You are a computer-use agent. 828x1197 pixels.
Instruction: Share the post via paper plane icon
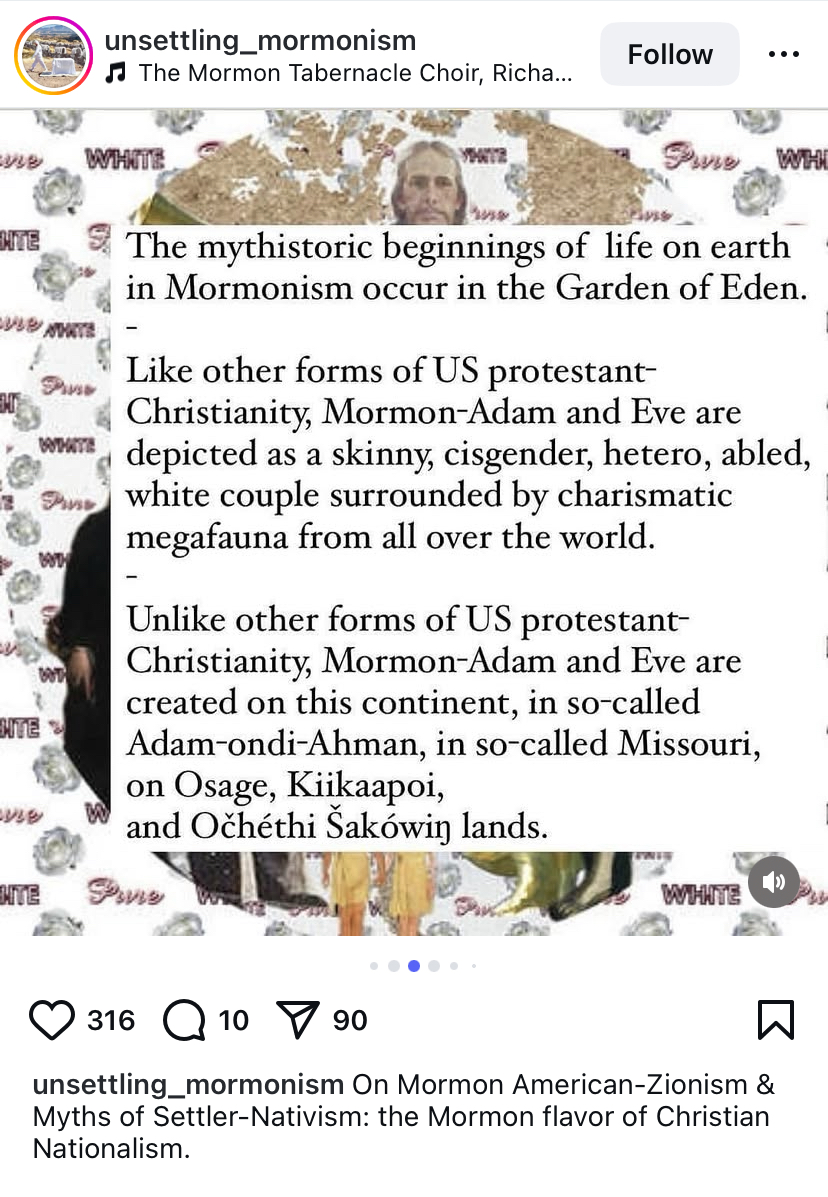(x=297, y=1020)
